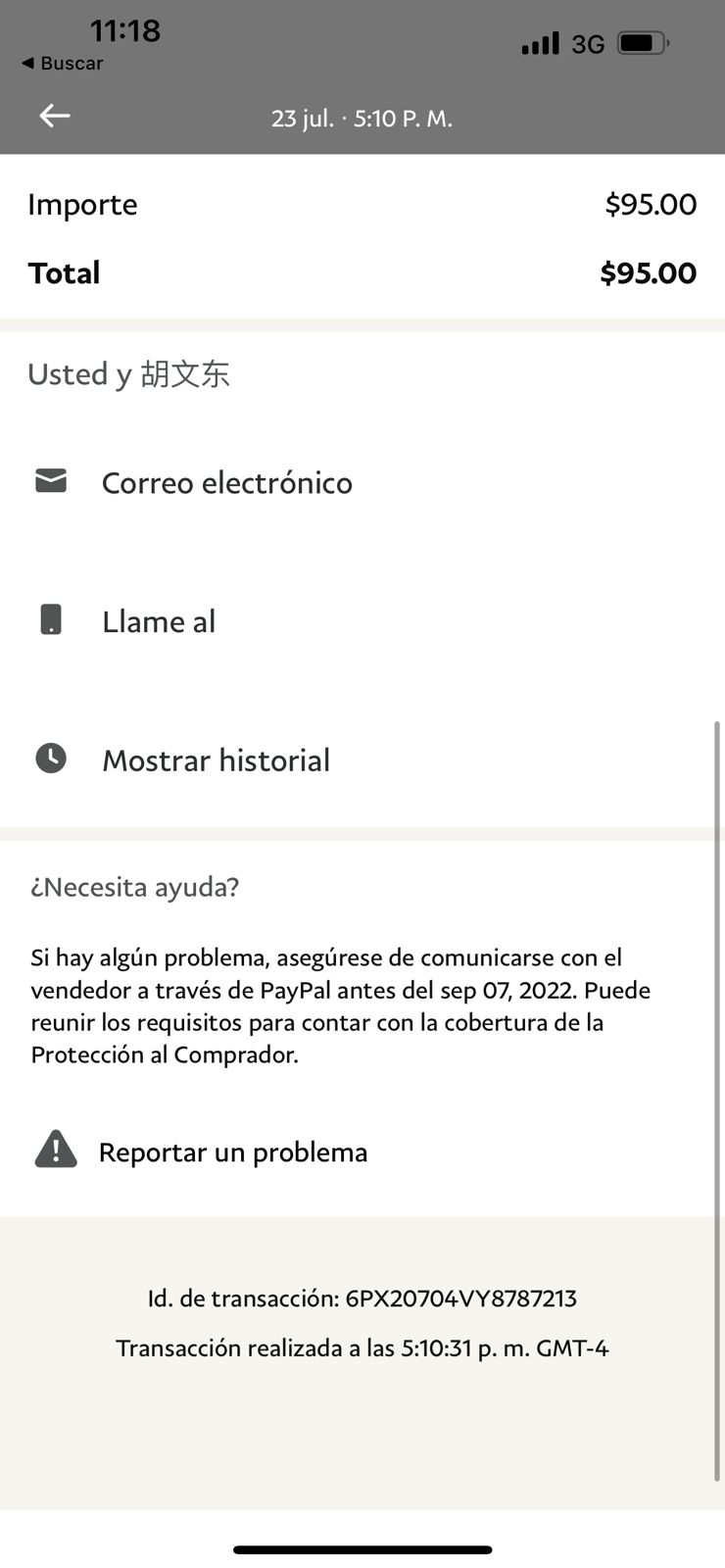Viewport: 725px width, 1568px height.
Task: Open Mostrar historial
Action: [x=362, y=759]
